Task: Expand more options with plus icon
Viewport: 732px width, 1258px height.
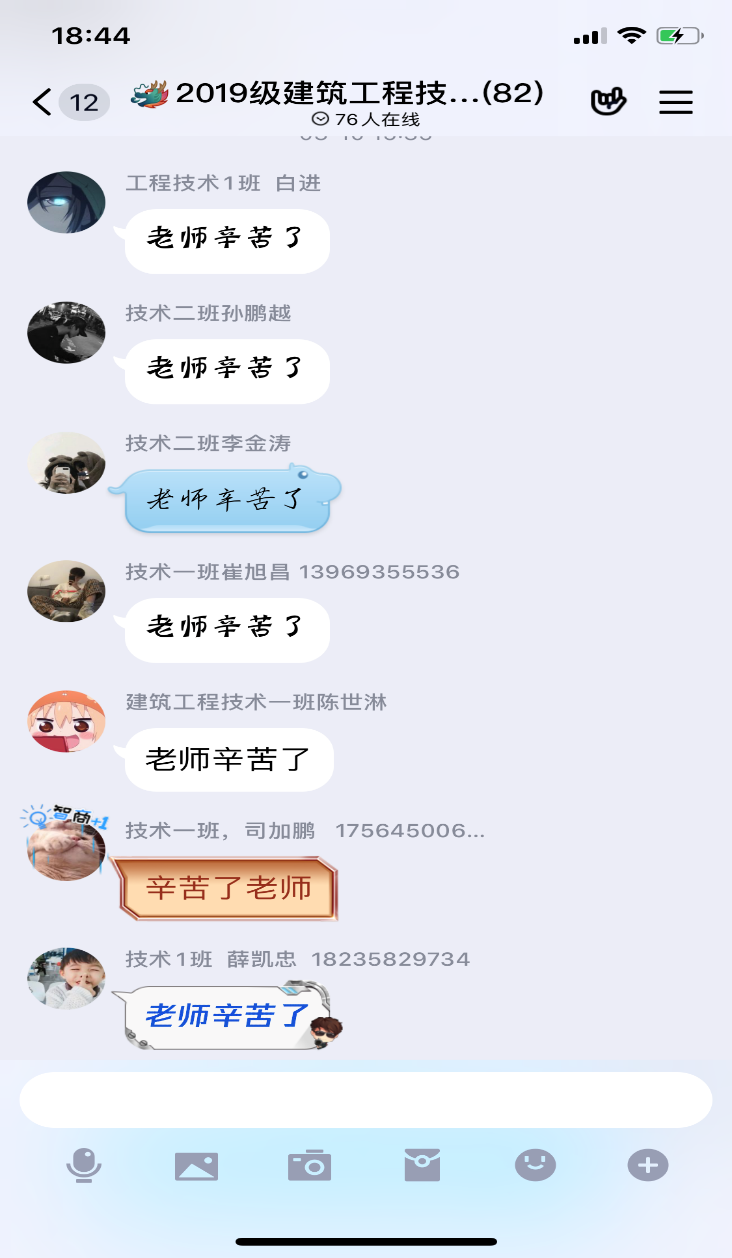Action: tap(648, 1165)
